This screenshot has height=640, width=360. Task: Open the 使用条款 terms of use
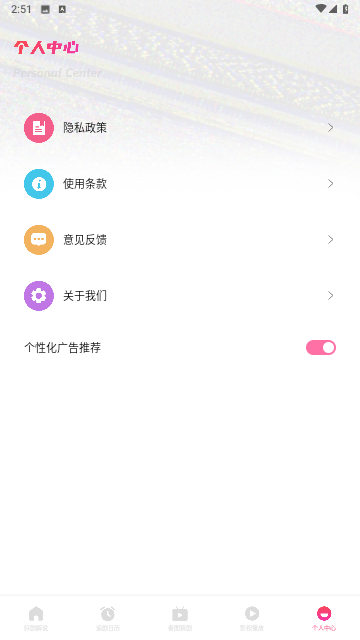point(180,184)
